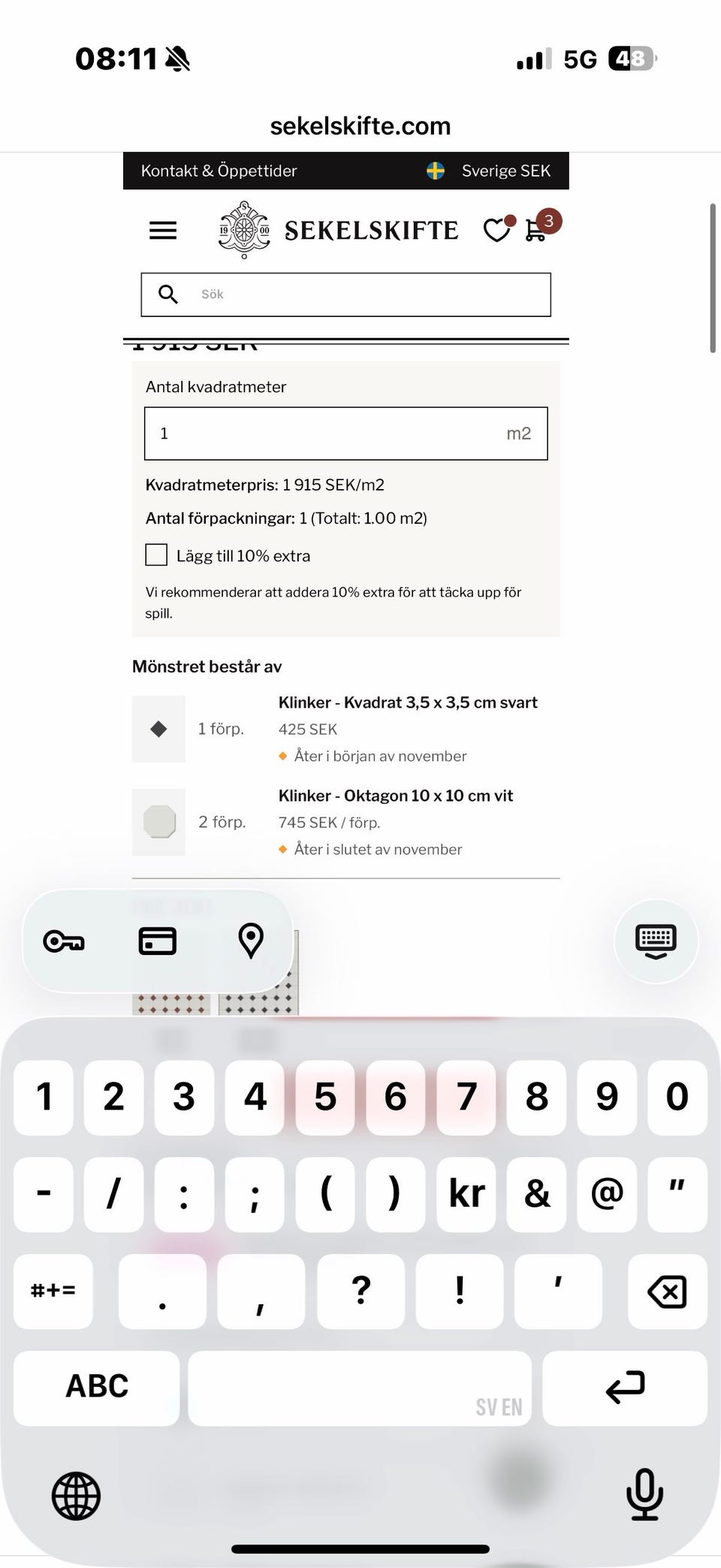
Task: Switch keyboard to ABC letters
Action: (x=97, y=1388)
